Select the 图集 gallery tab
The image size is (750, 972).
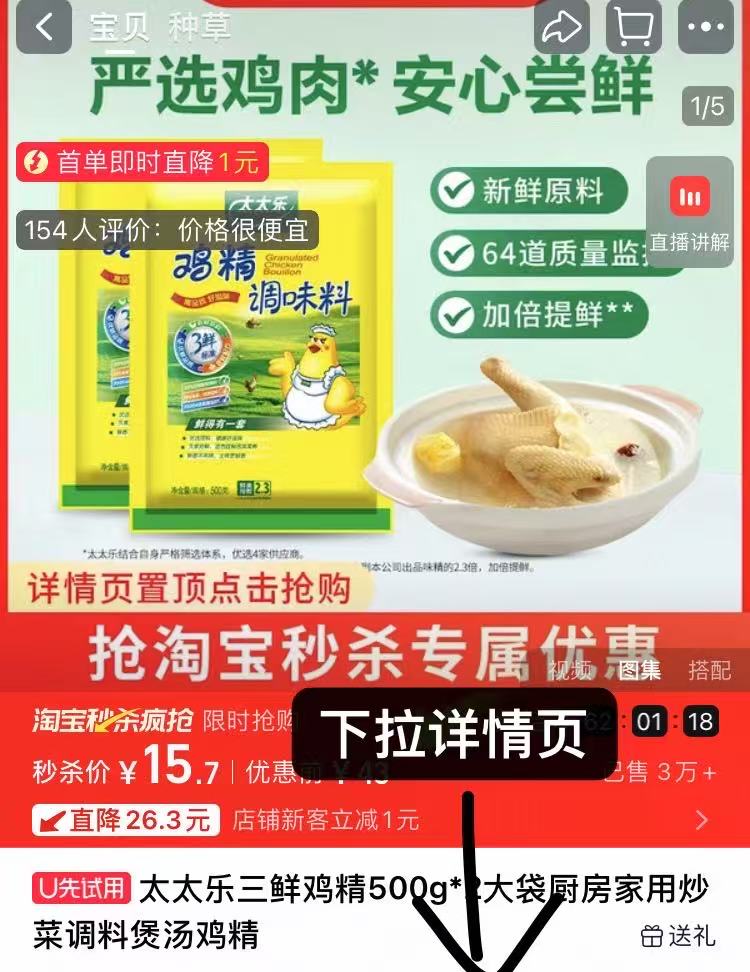(x=640, y=670)
